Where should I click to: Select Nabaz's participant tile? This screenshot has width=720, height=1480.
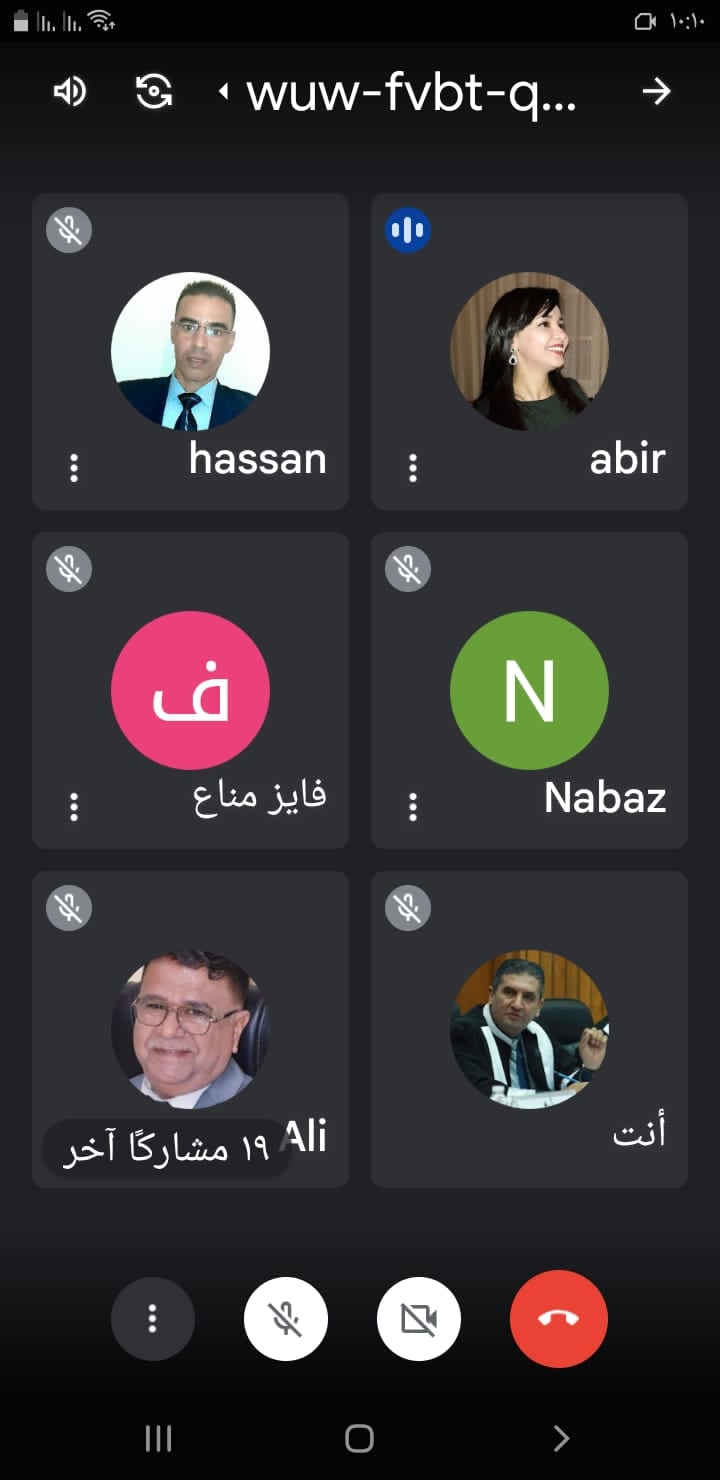click(x=529, y=690)
